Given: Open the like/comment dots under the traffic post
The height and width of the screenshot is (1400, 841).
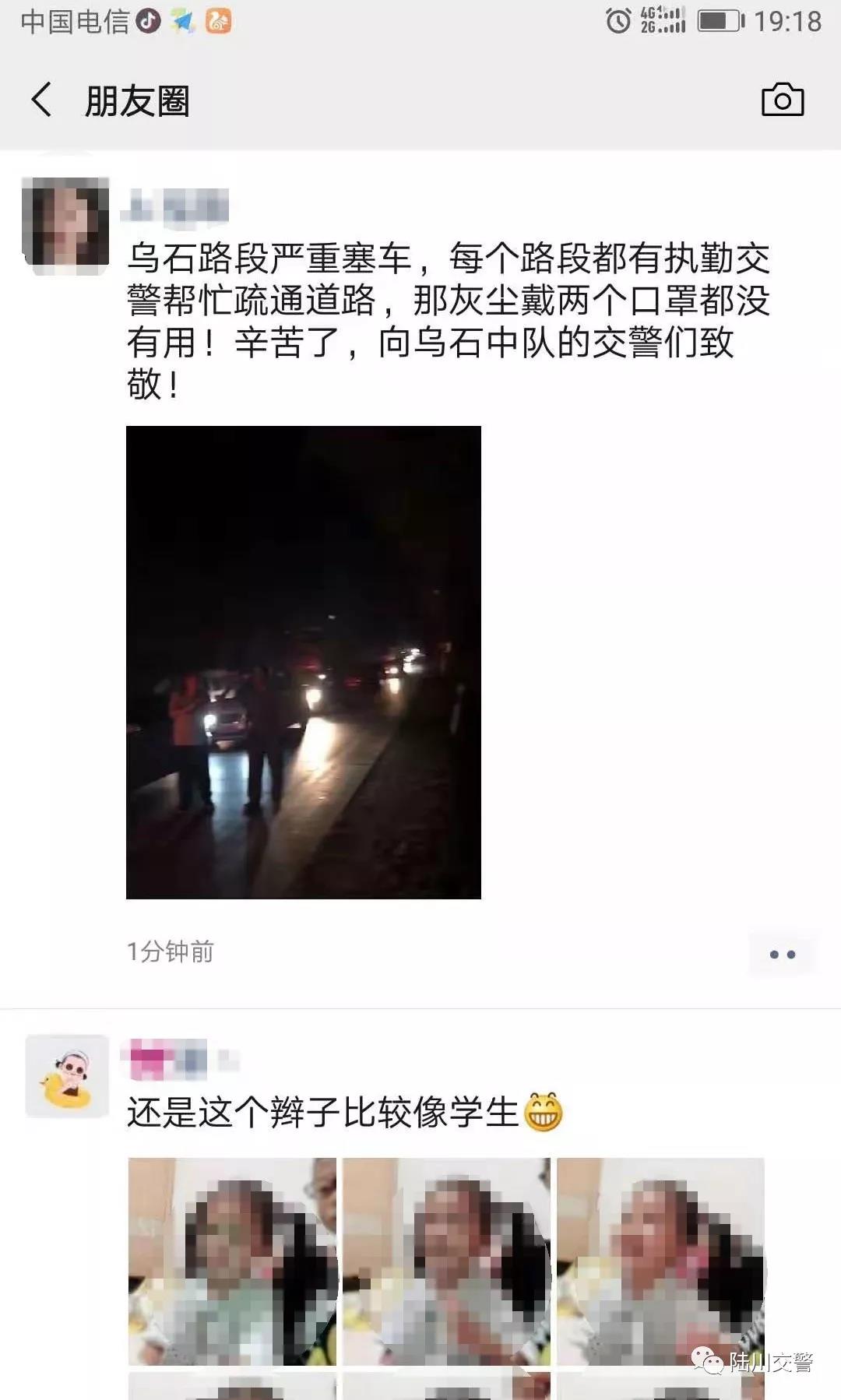Looking at the screenshot, I should (x=782, y=954).
